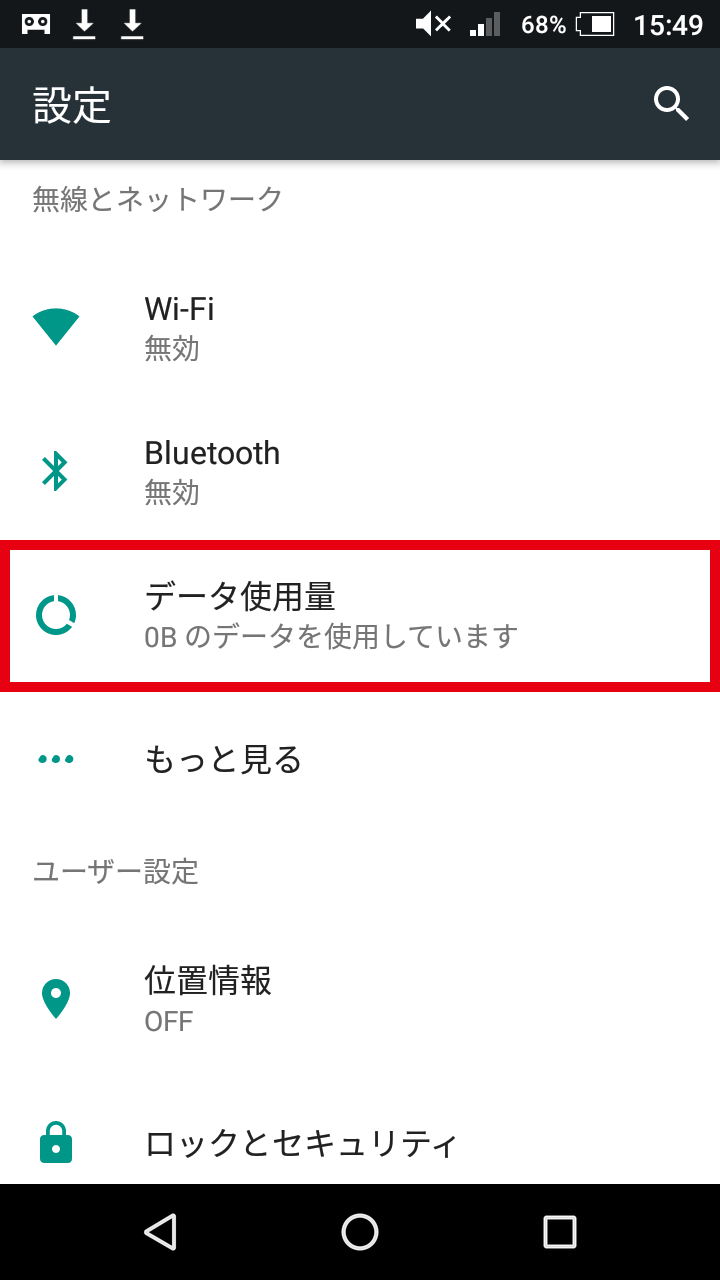Screen dimensions: 720x1280
Task: Open Bluetooth settings
Action: [x=360, y=470]
